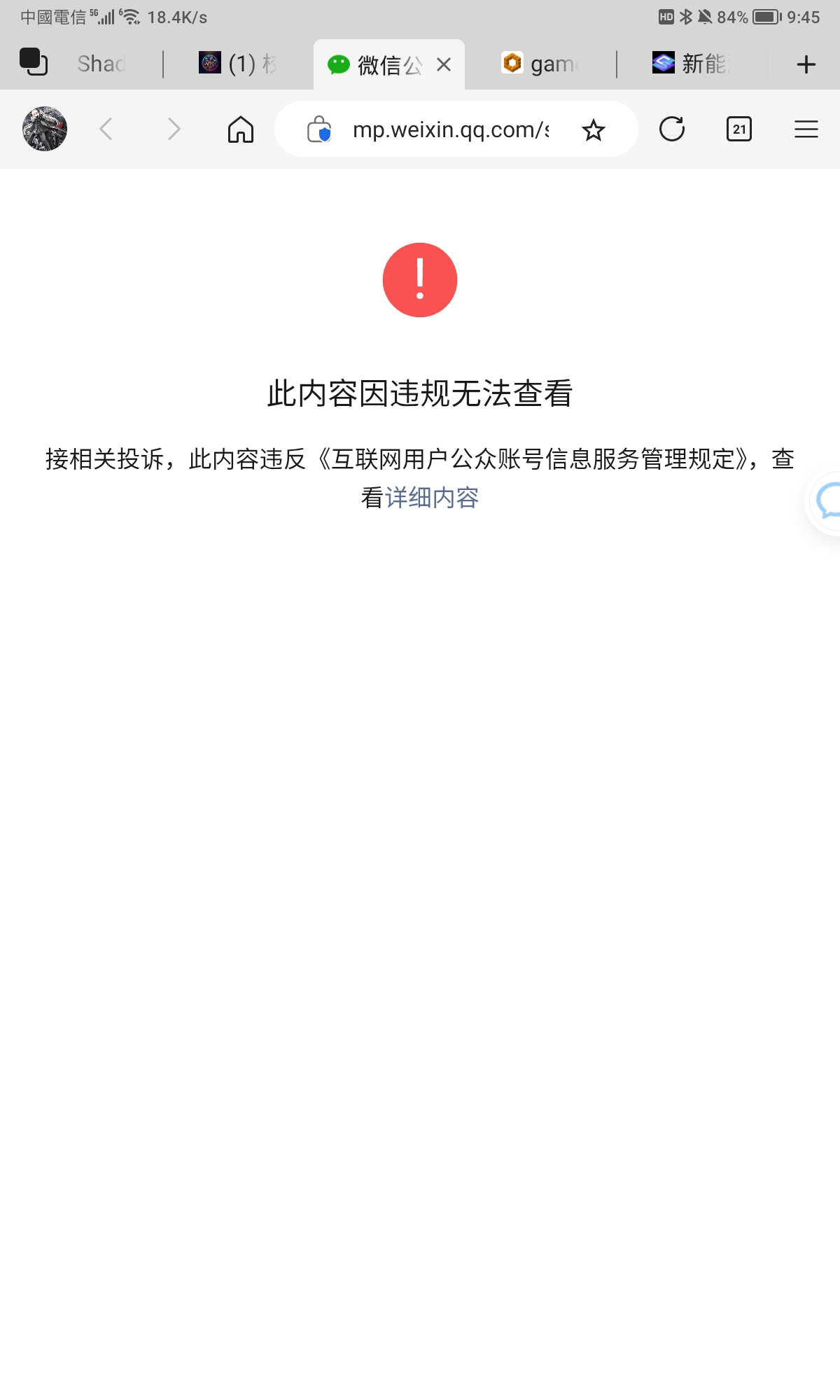Viewport: 840px width, 1400px height.
Task: Open the tab overview icon
Action: pyautogui.click(x=34, y=62)
